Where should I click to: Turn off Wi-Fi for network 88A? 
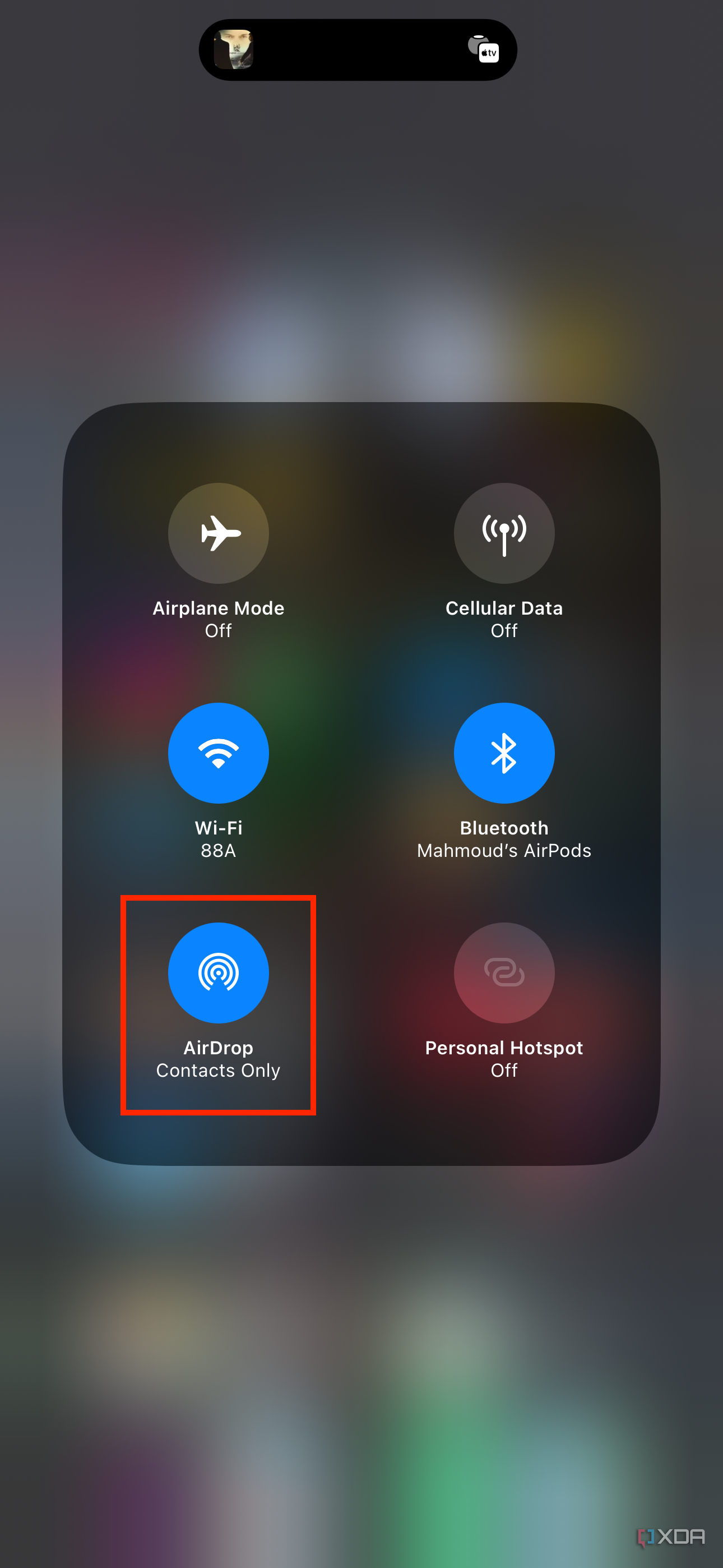(x=219, y=753)
